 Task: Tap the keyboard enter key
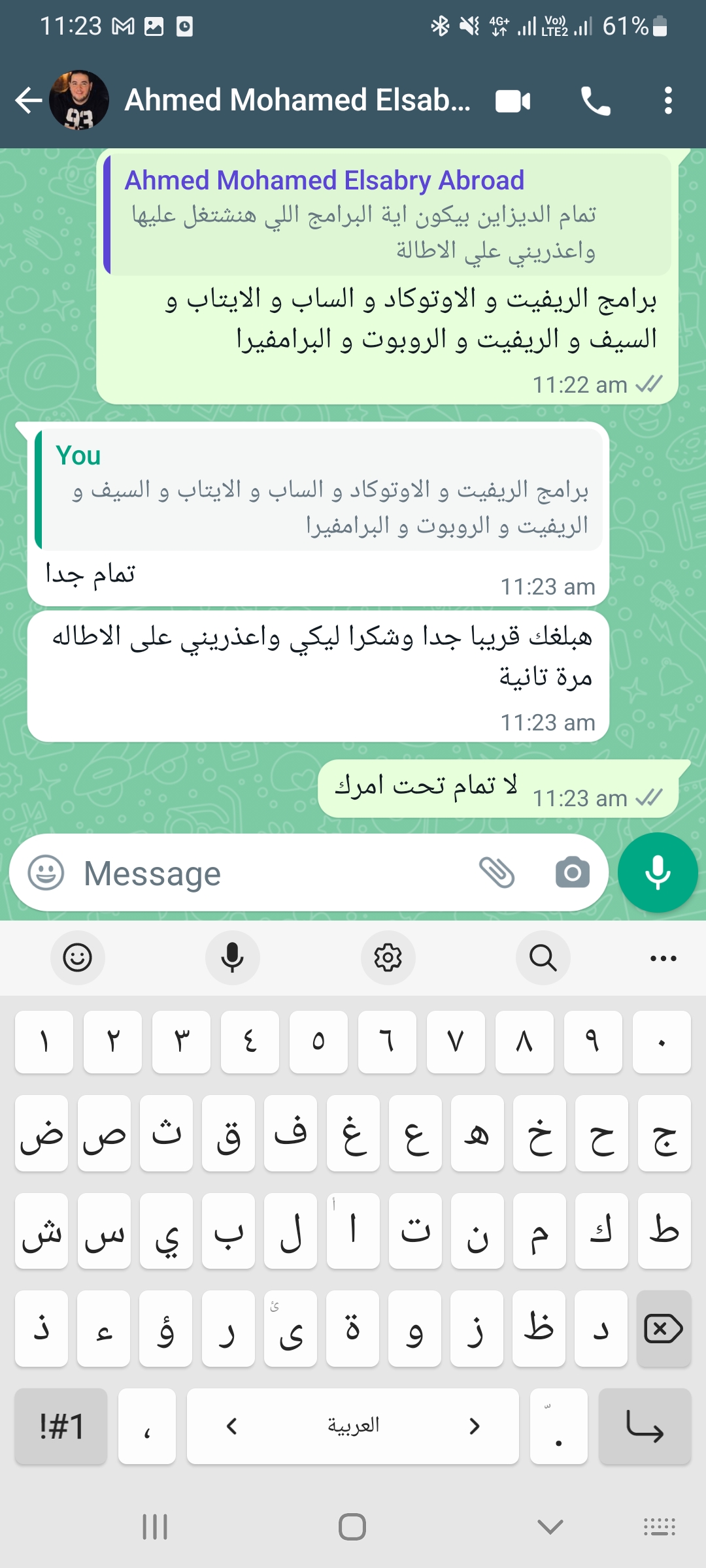click(x=645, y=1426)
